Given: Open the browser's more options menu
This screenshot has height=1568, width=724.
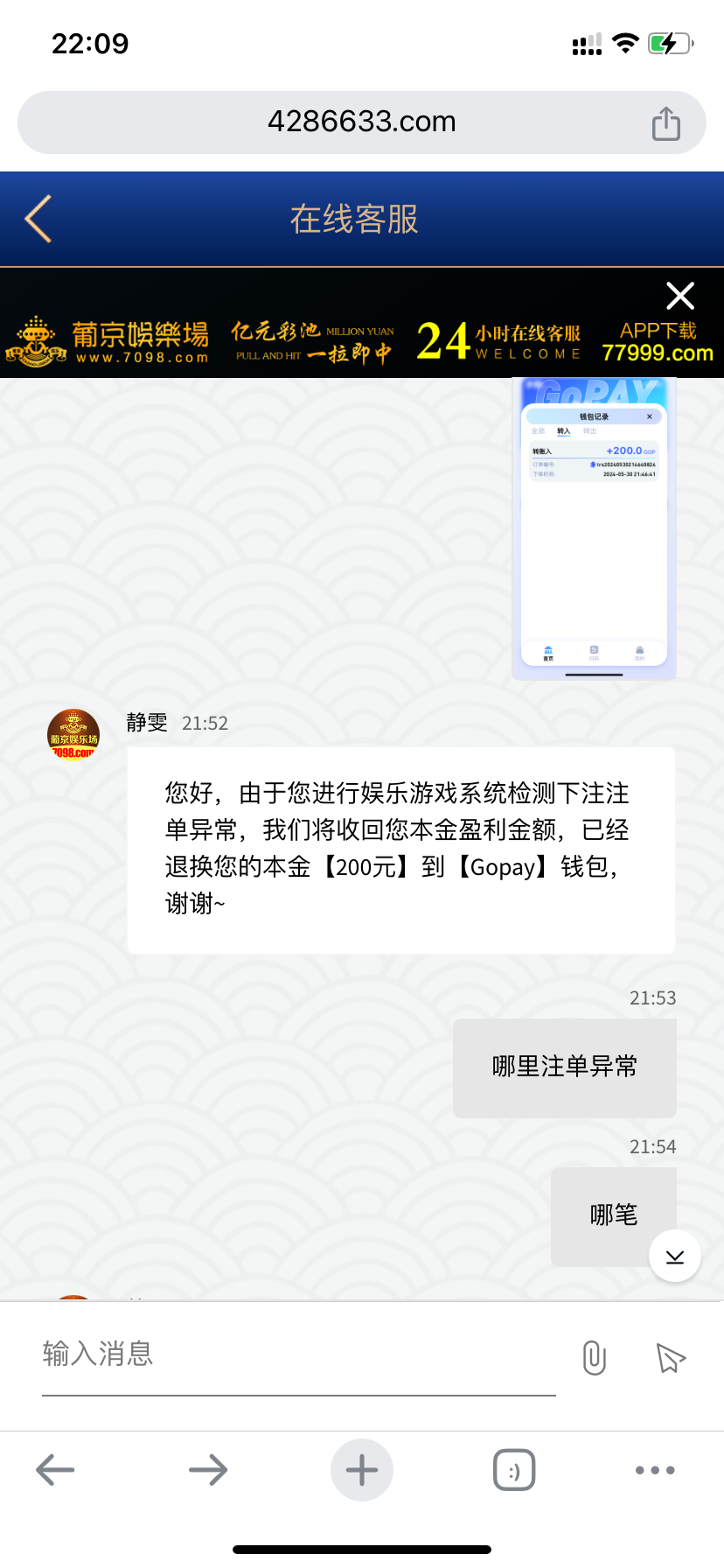Looking at the screenshot, I should (x=655, y=1470).
